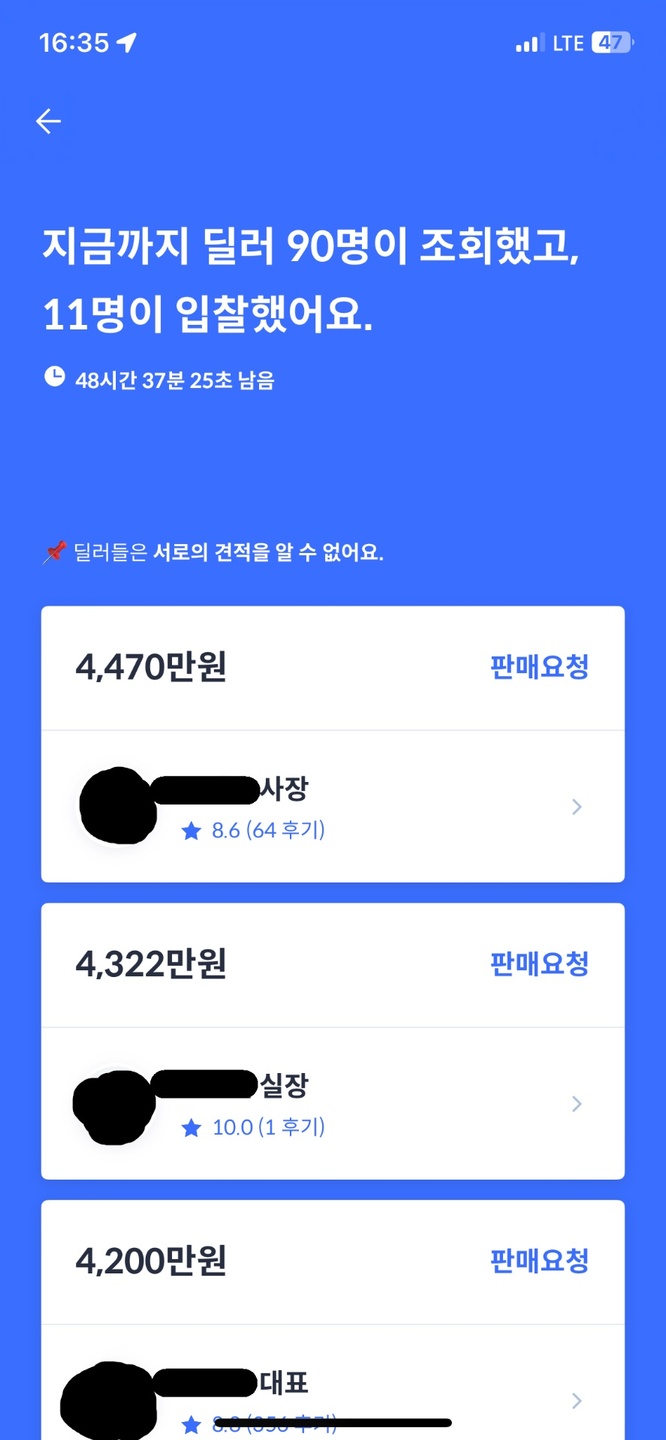Go back using the top-left arrow

(48, 122)
